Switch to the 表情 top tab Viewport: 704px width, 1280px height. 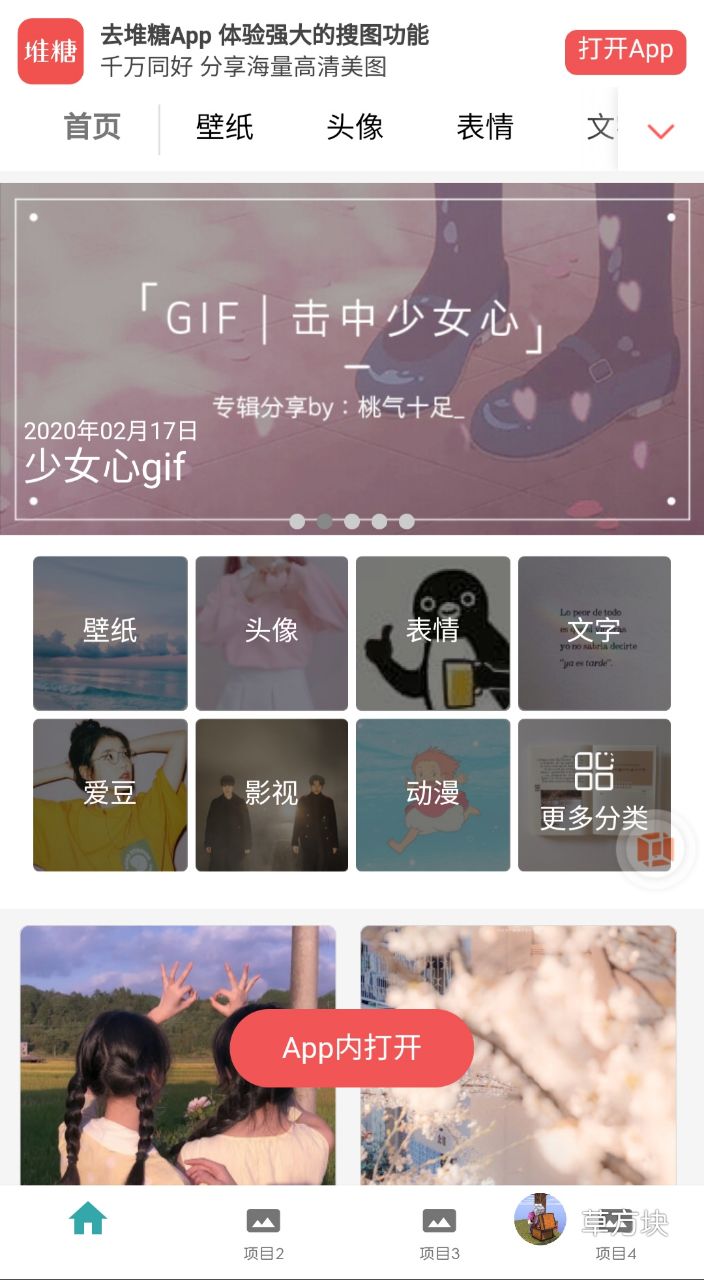(x=484, y=128)
